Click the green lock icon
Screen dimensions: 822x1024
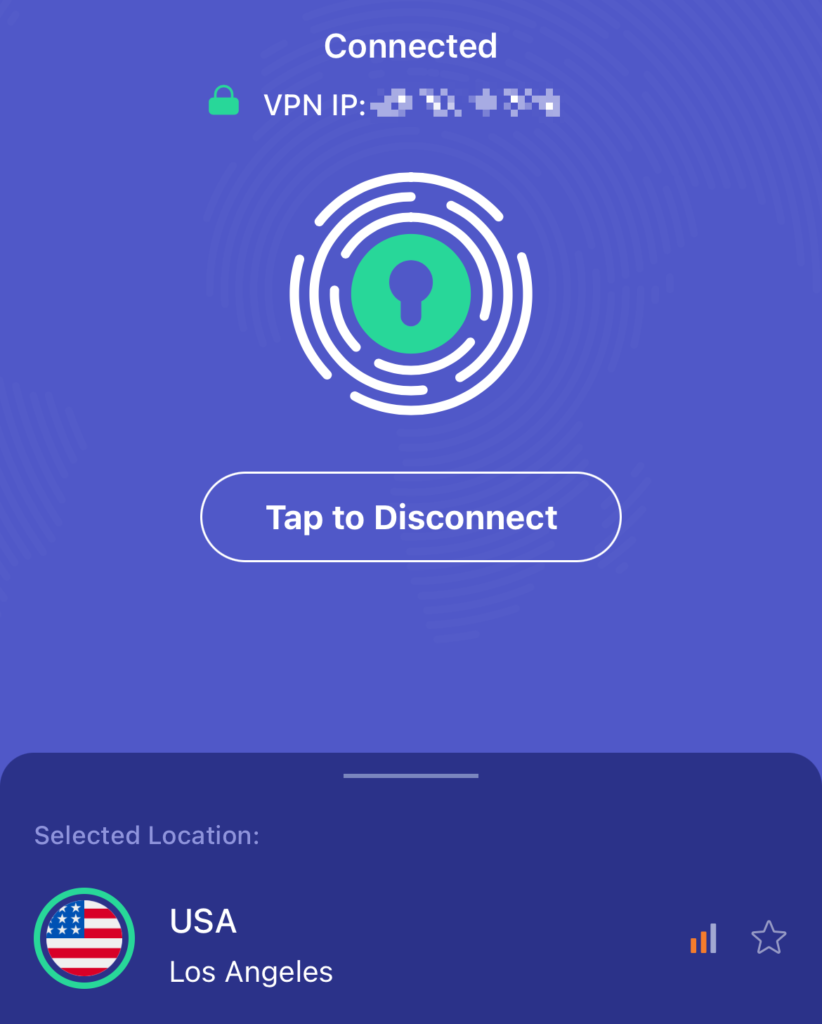(x=224, y=101)
